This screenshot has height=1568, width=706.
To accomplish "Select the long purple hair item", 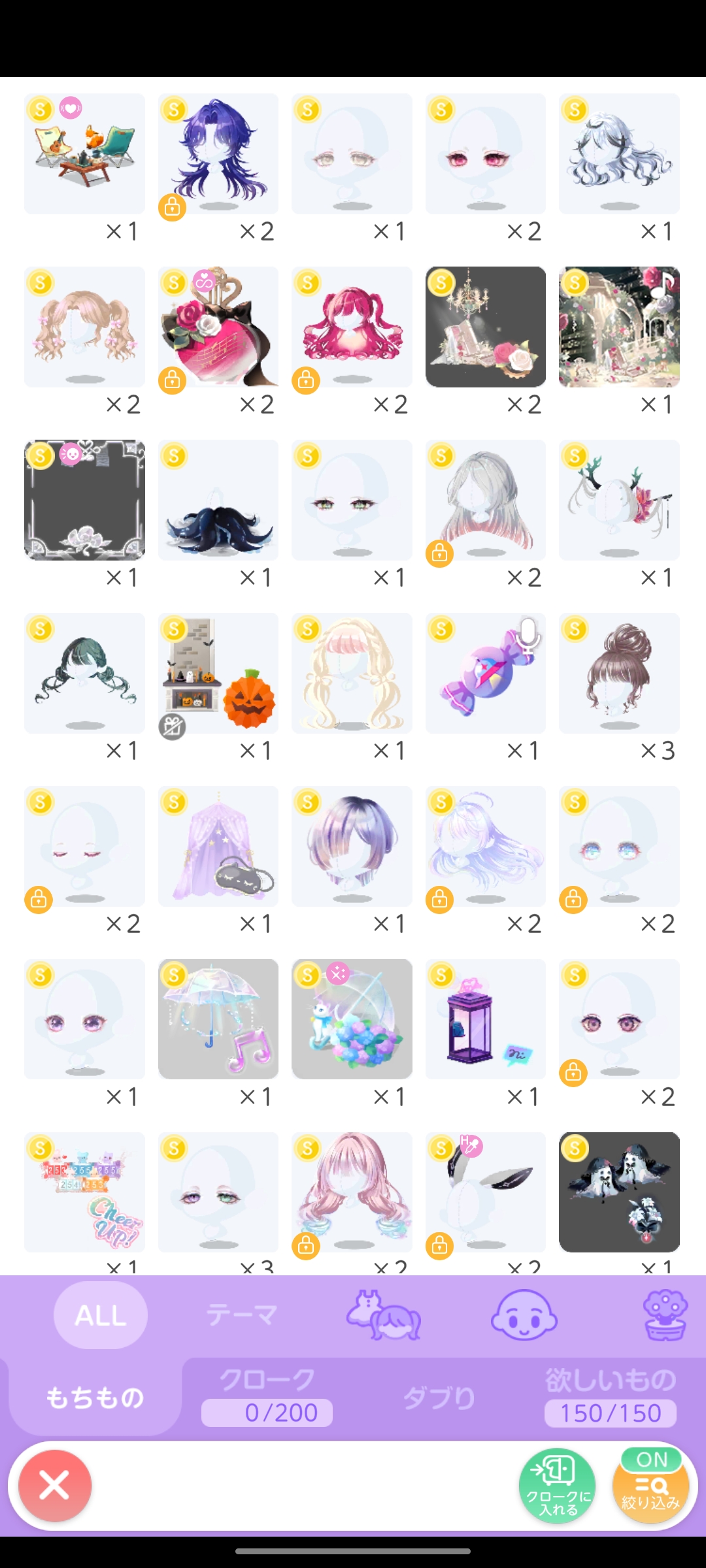I will pyautogui.click(x=218, y=154).
